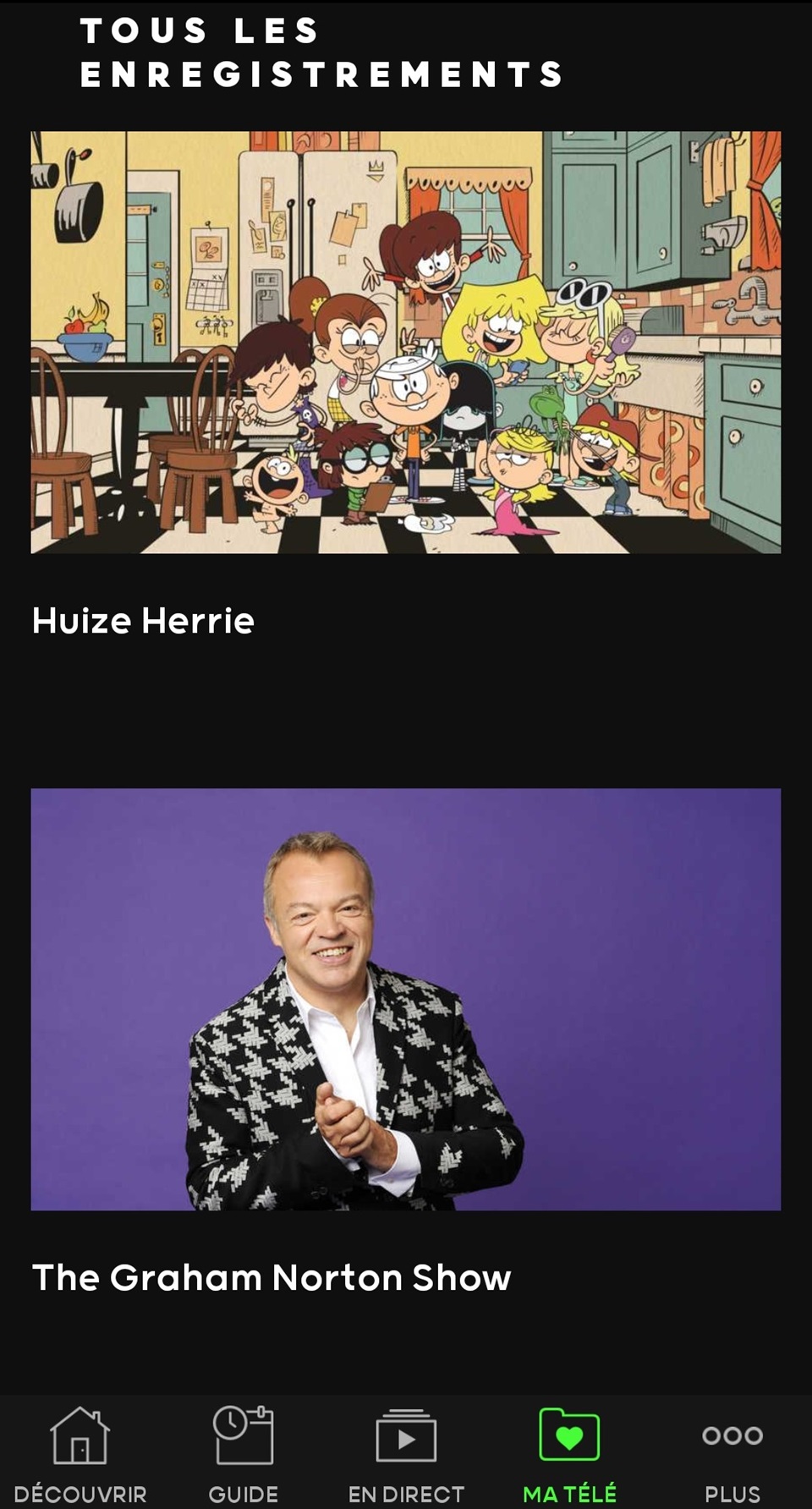Screen dimensions: 812x1509
Task: Open the Plus menu tab
Action: (732, 1453)
